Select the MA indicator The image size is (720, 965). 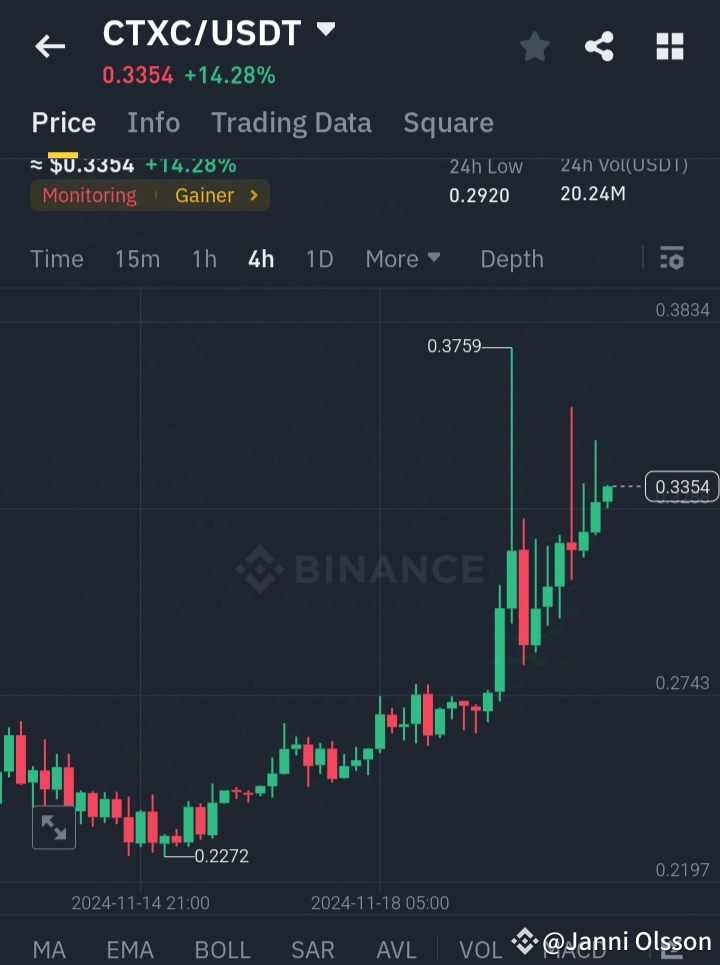49,950
